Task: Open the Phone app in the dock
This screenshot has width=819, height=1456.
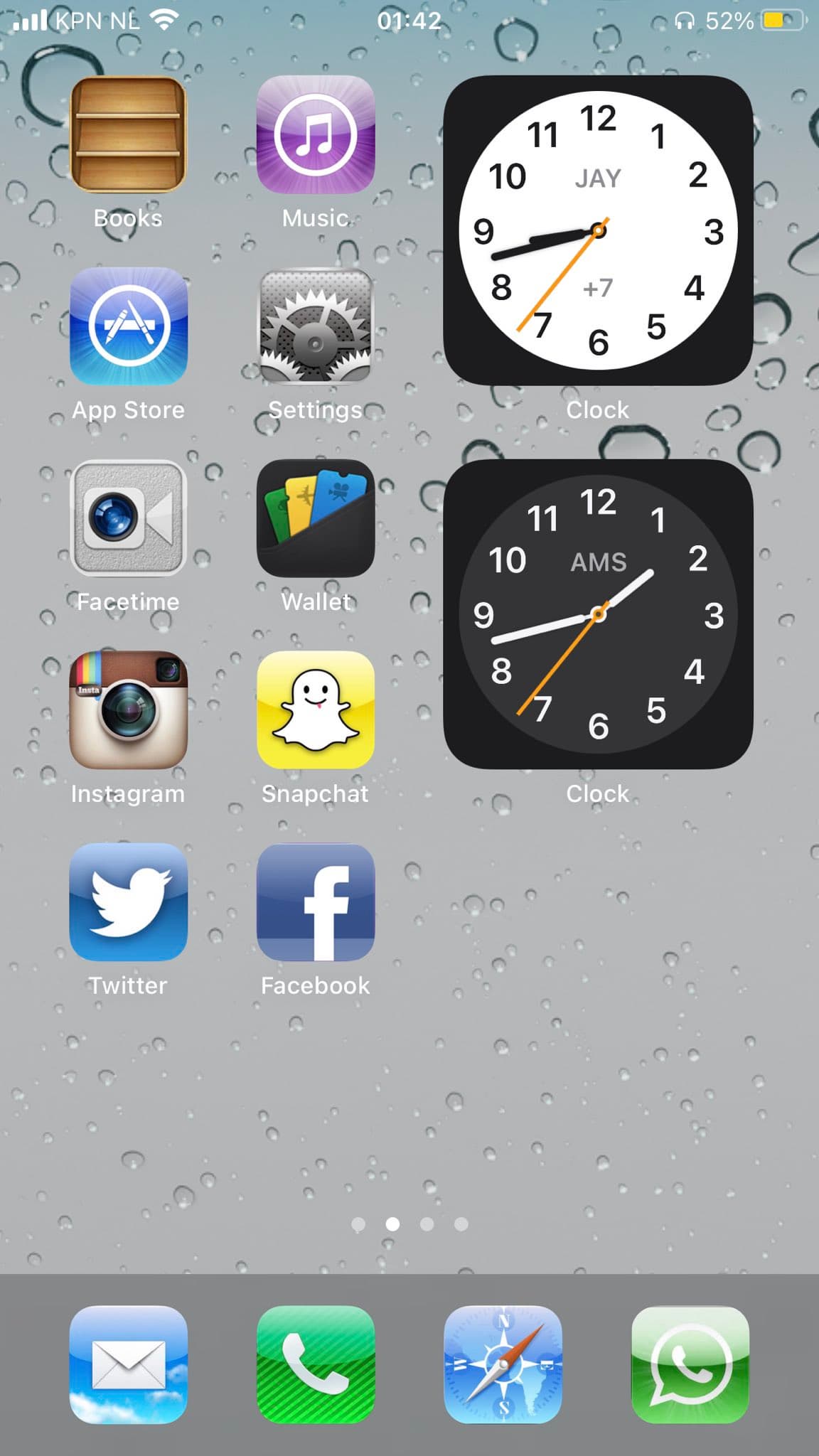Action: 316,1364
